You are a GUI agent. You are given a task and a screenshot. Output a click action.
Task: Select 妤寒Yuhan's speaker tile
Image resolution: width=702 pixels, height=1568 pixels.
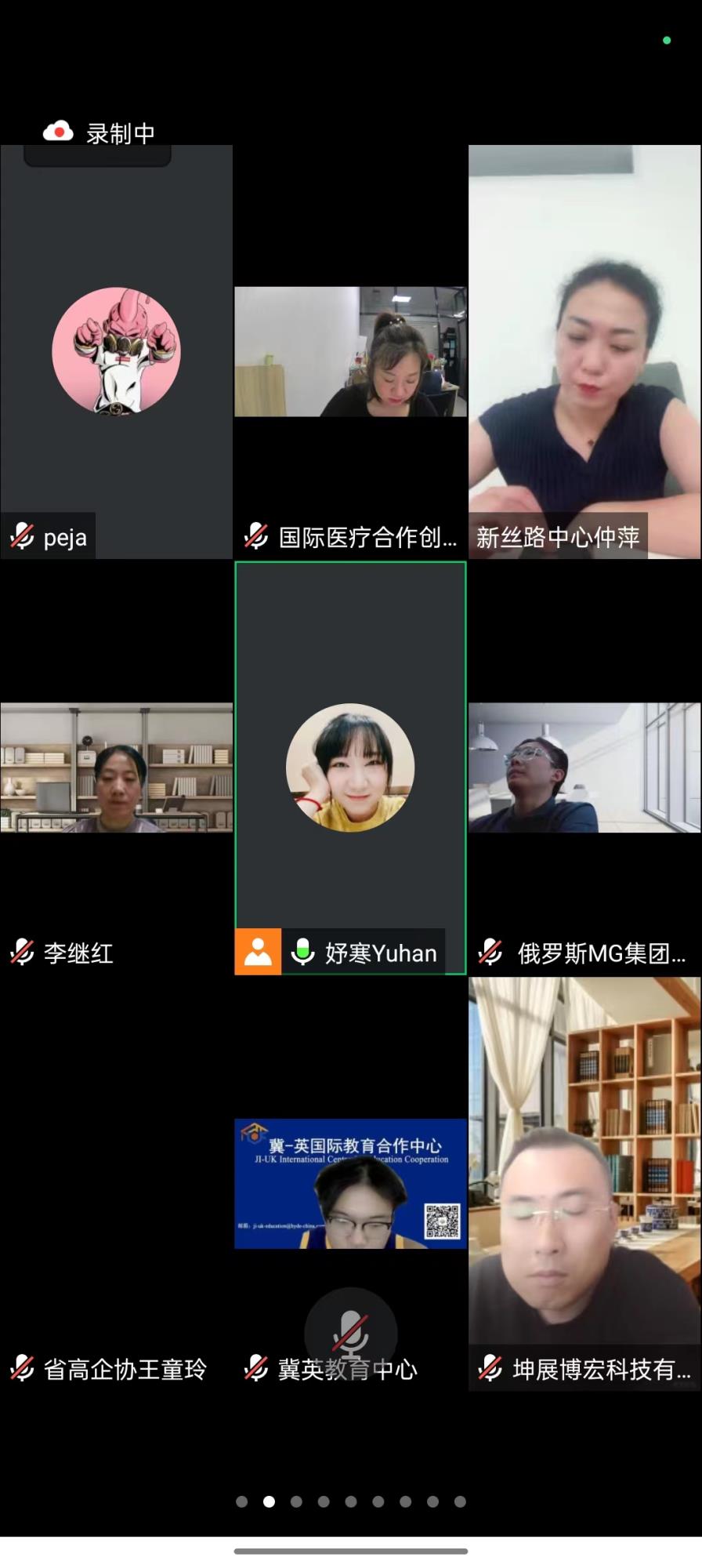click(x=350, y=768)
